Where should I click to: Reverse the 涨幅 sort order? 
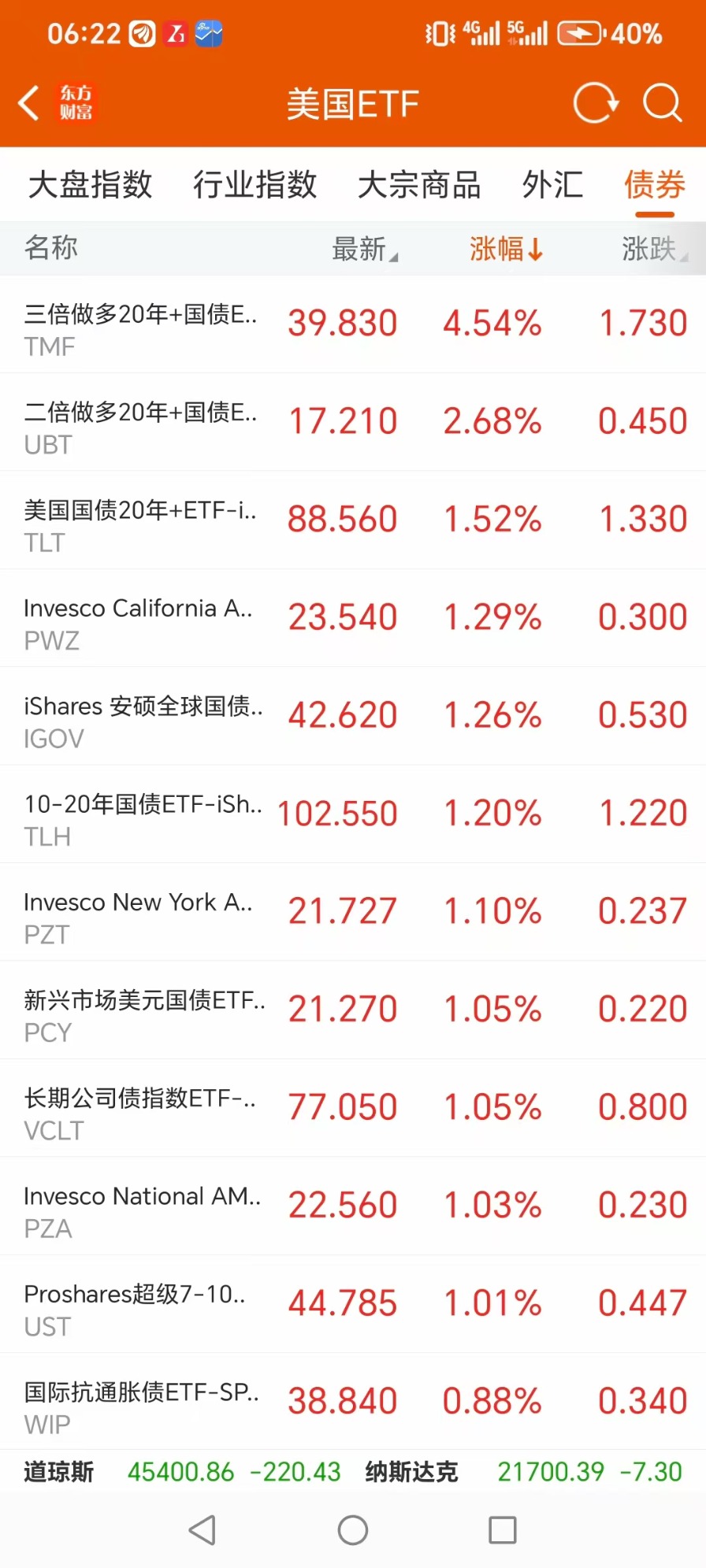[506, 249]
